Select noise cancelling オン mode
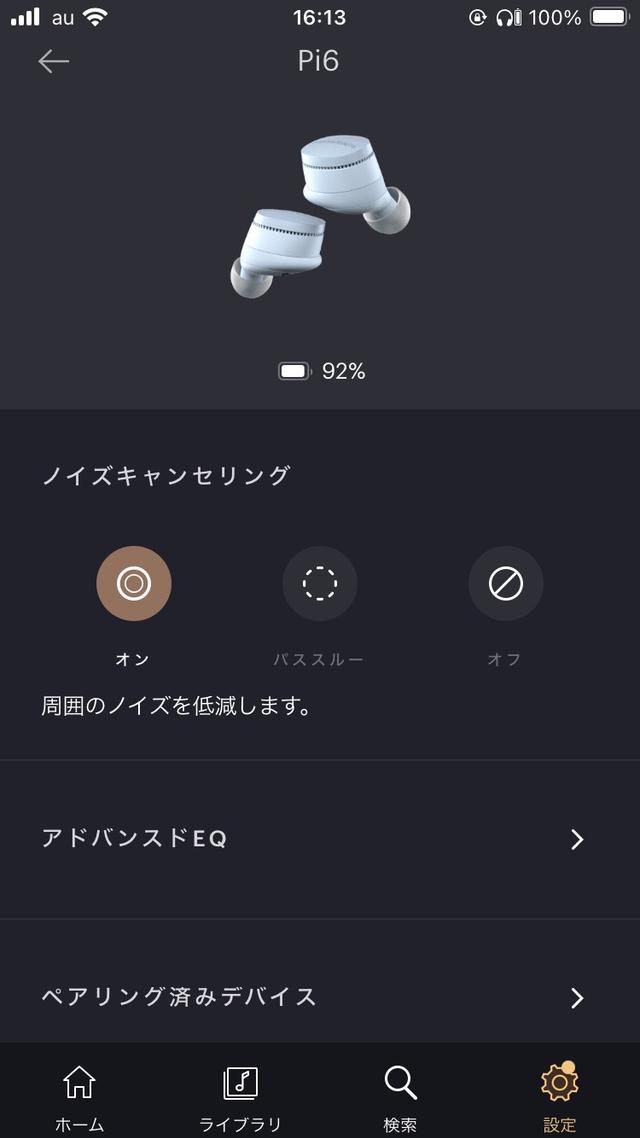Viewport: 640px width, 1138px height. click(x=134, y=583)
